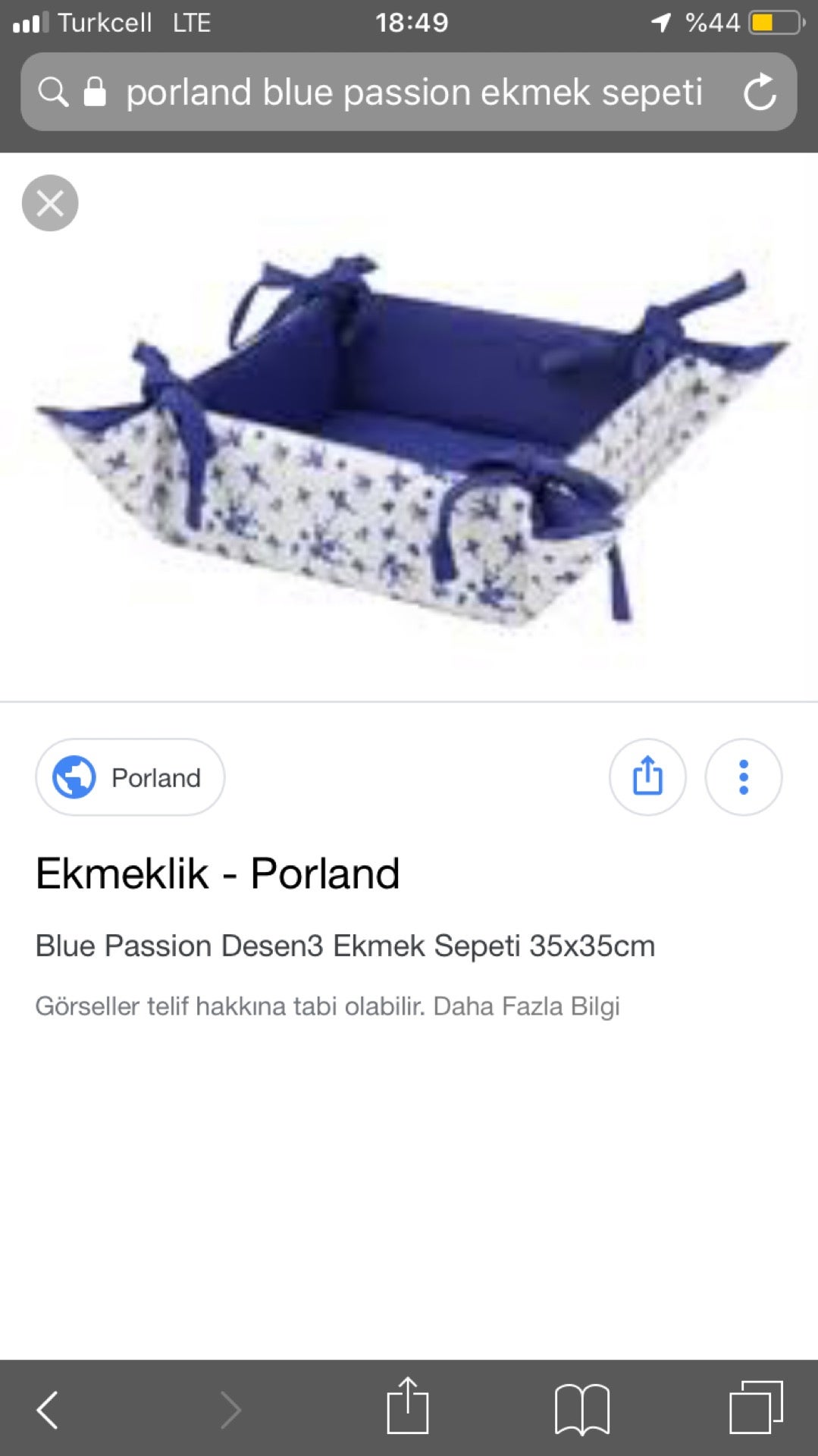Go back in Safari
The image size is (818, 1456).
click(x=47, y=1410)
